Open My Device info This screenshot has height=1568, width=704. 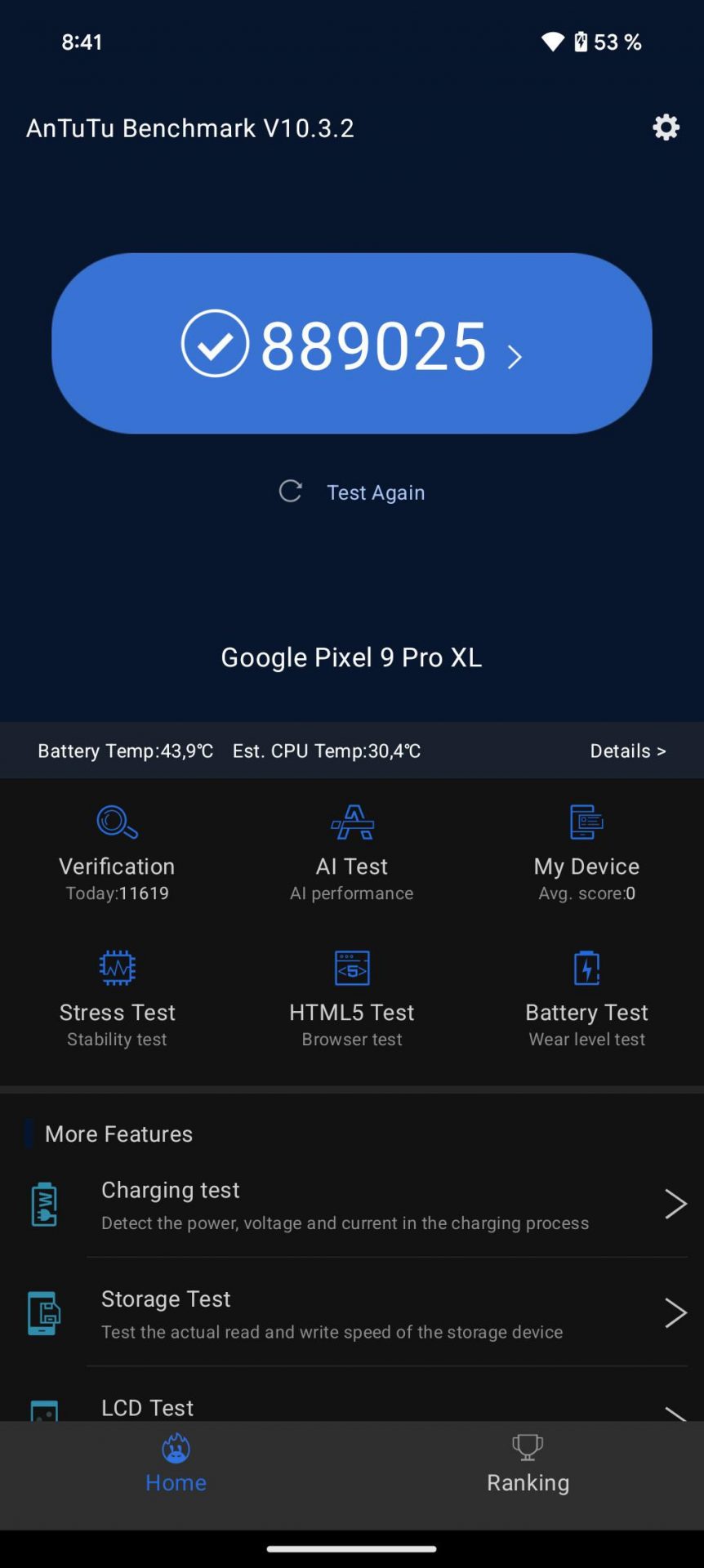pos(586,853)
